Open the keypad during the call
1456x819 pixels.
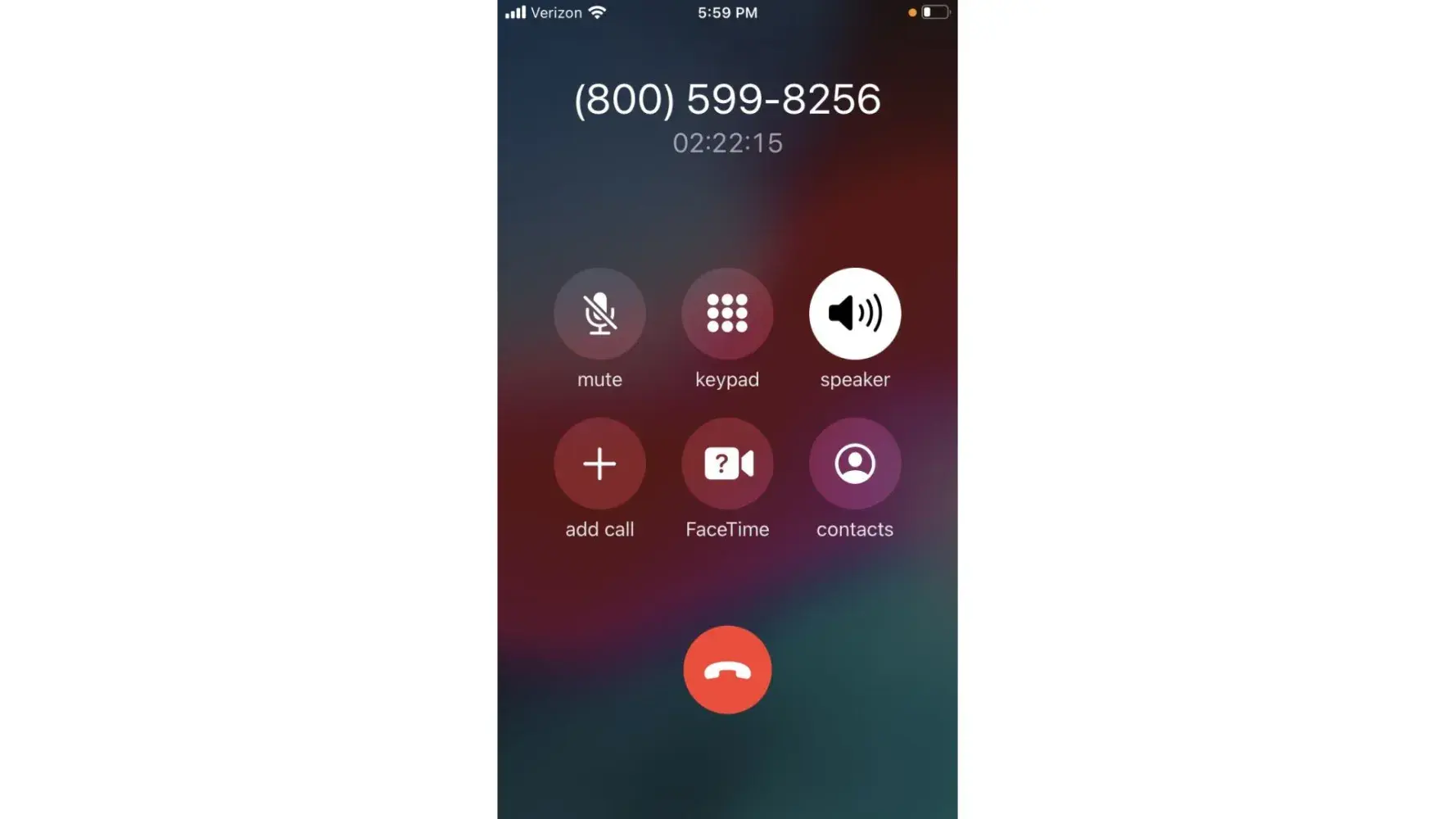point(727,314)
